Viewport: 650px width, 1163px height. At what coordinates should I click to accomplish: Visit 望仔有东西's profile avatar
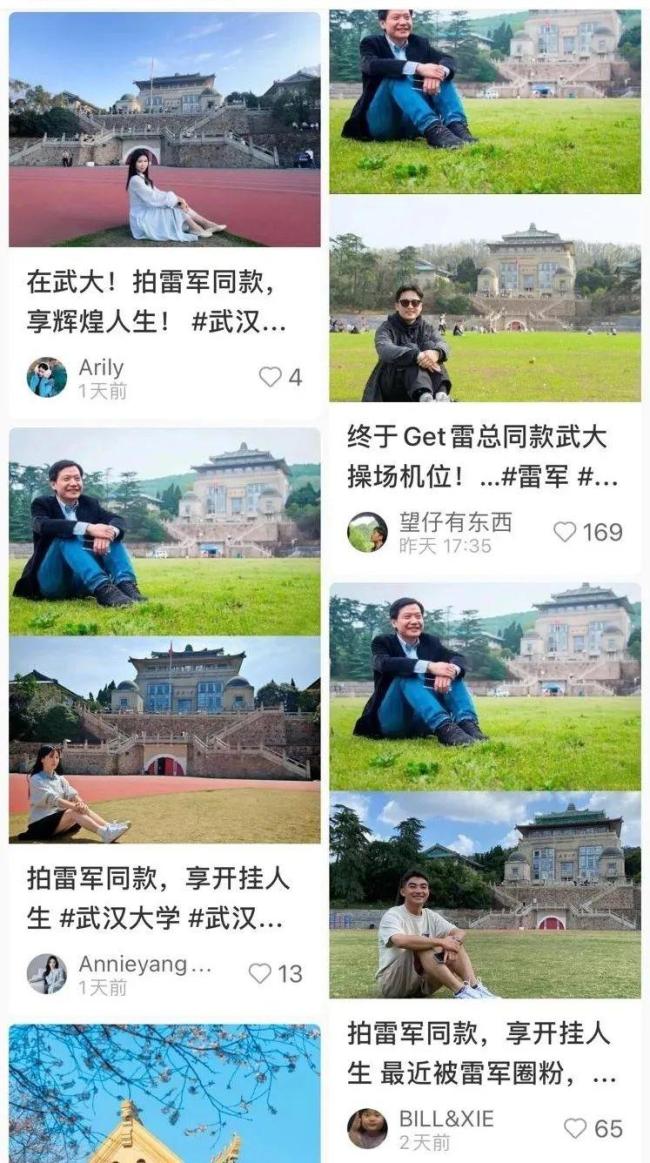click(x=367, y=532)
